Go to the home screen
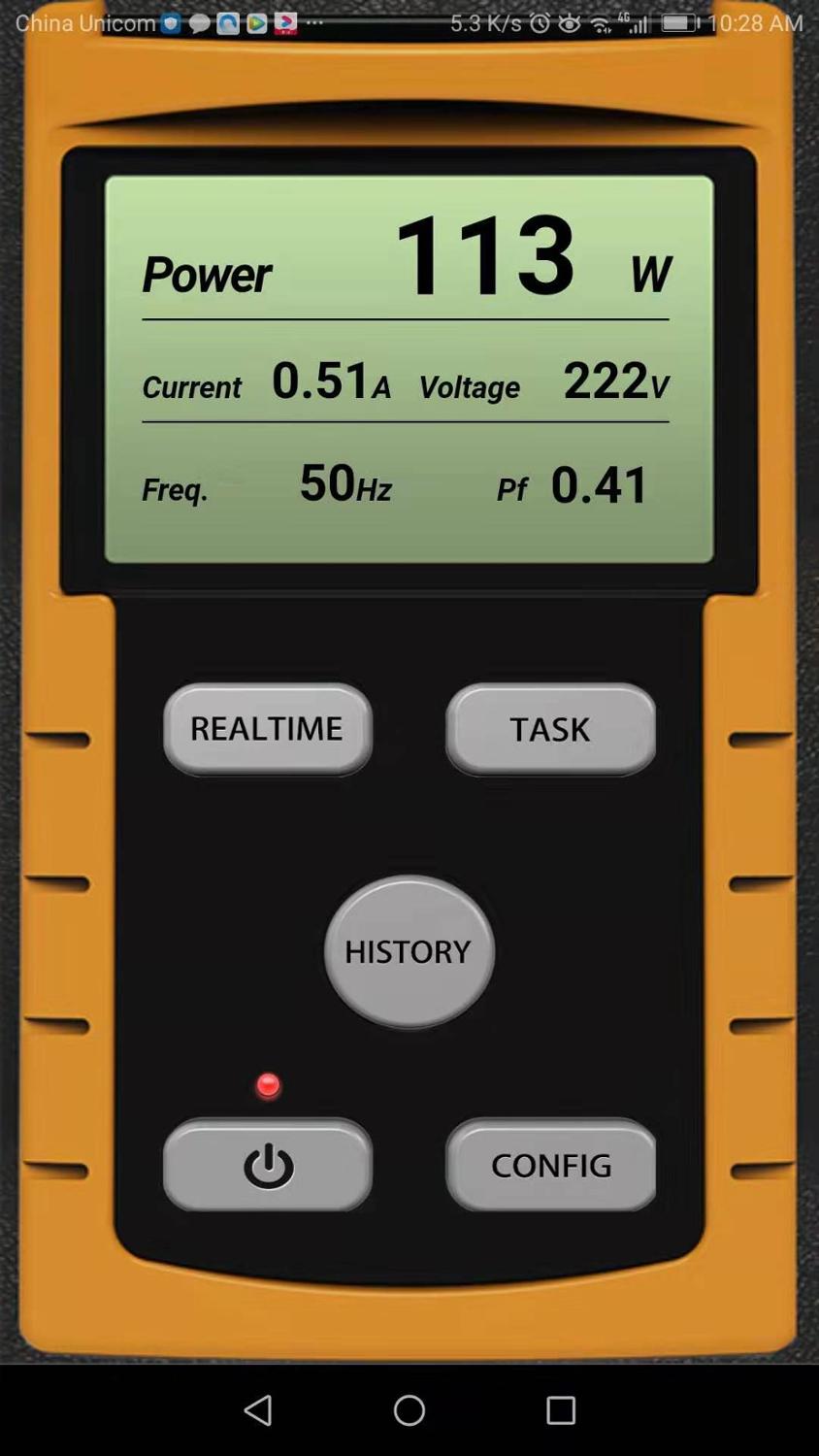819x1456 pixels. tap(409, 1409)
